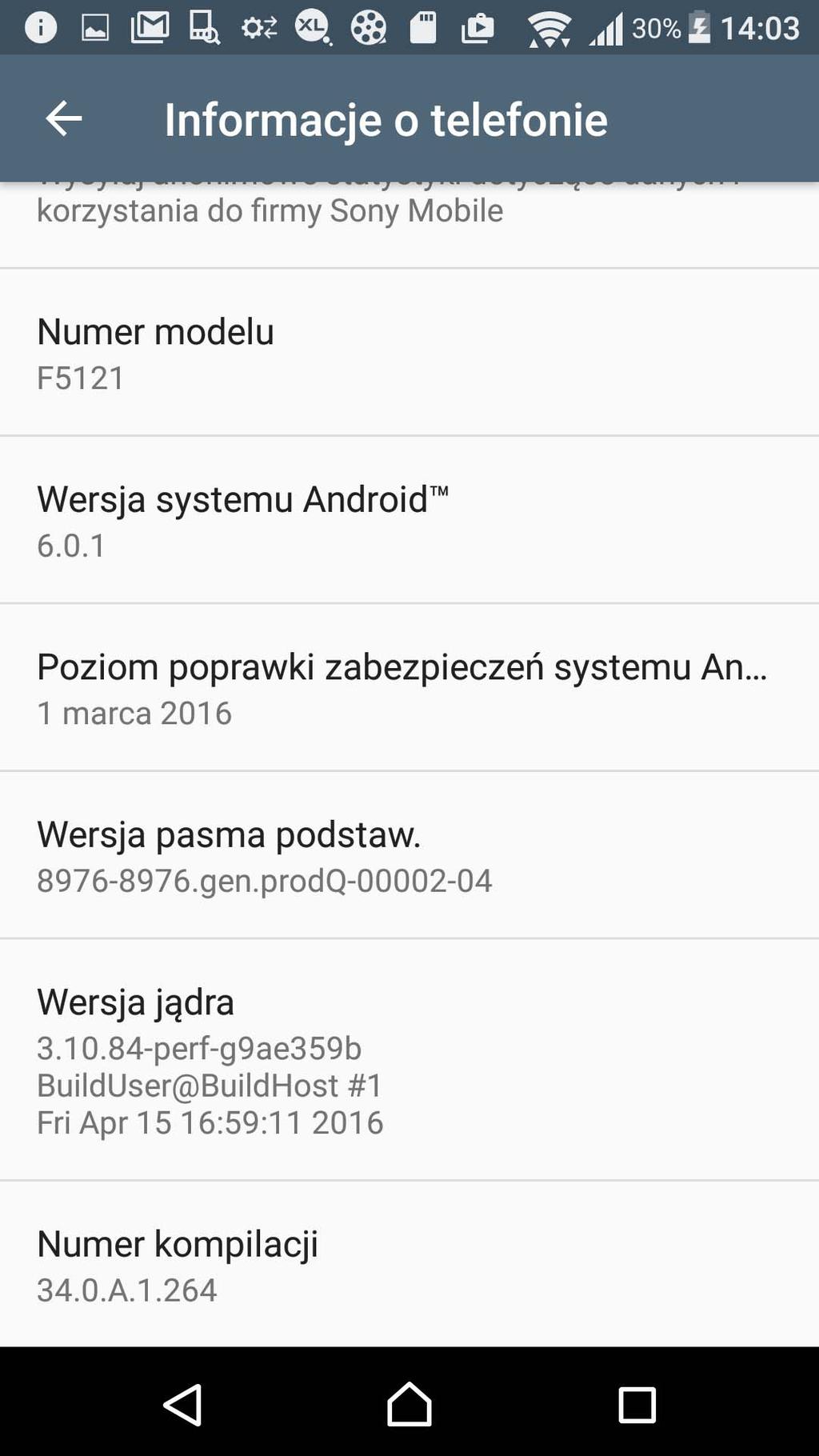Tap the Wersja jądra row

point(409,1060)
